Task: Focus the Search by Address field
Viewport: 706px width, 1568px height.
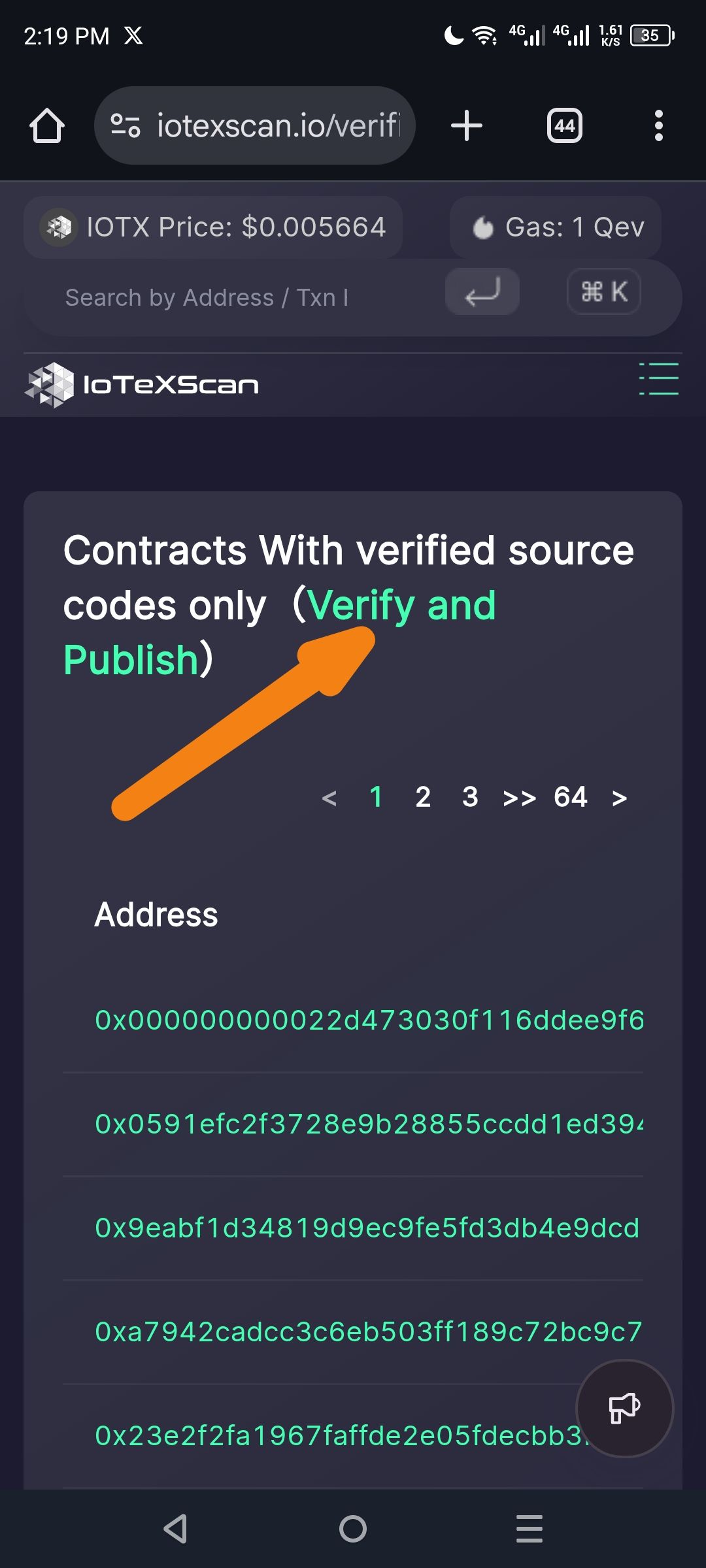Action: click(x=235, y=298)
